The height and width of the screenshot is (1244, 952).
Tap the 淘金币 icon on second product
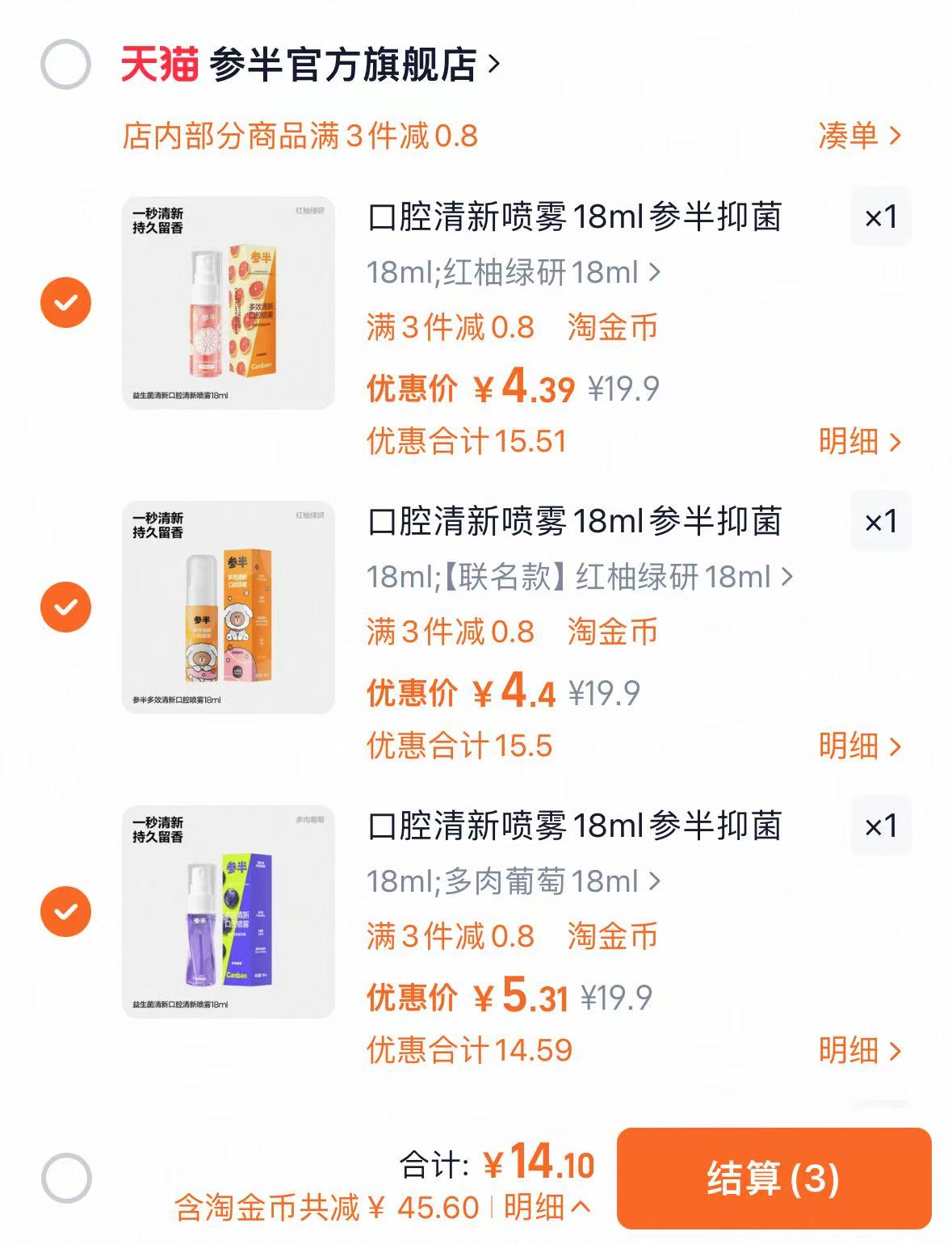[612, 634]
